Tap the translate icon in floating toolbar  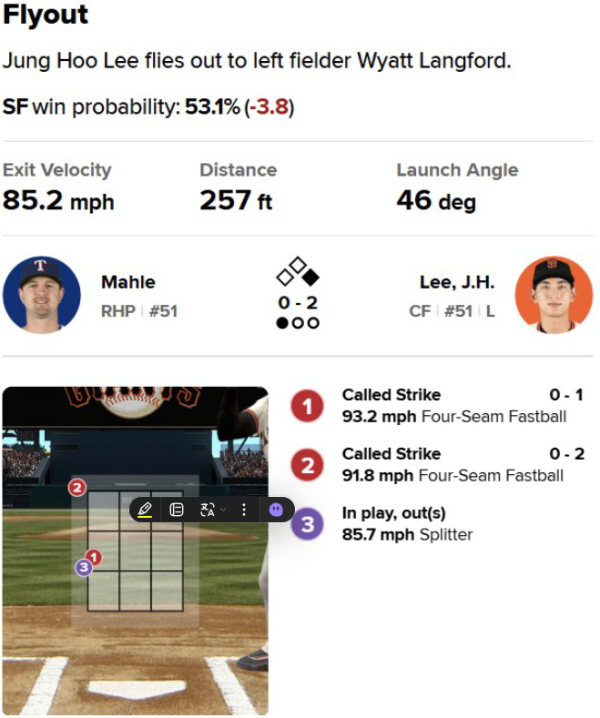coord(208,510)
